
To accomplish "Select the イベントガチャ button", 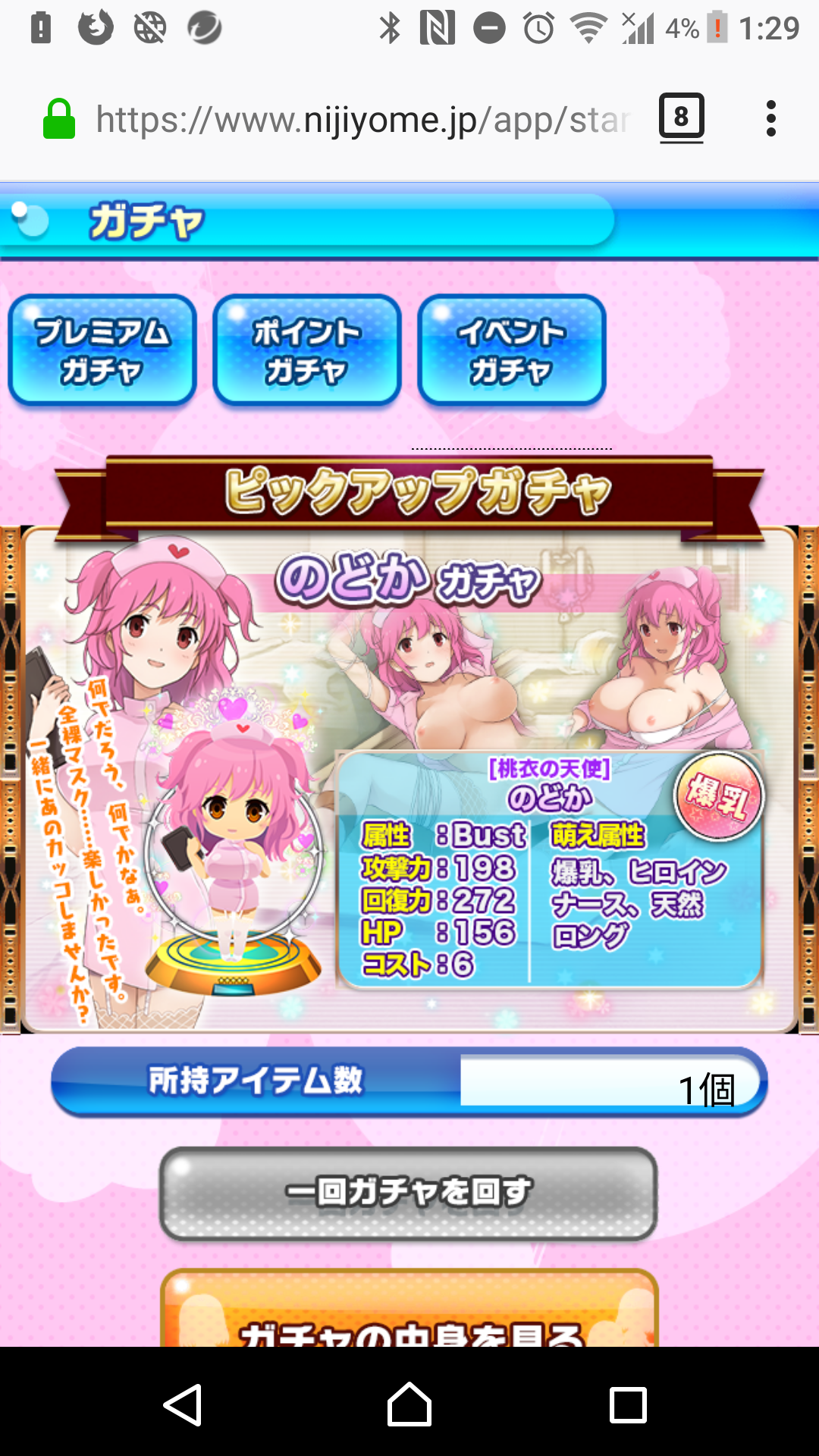I will 512,350.
